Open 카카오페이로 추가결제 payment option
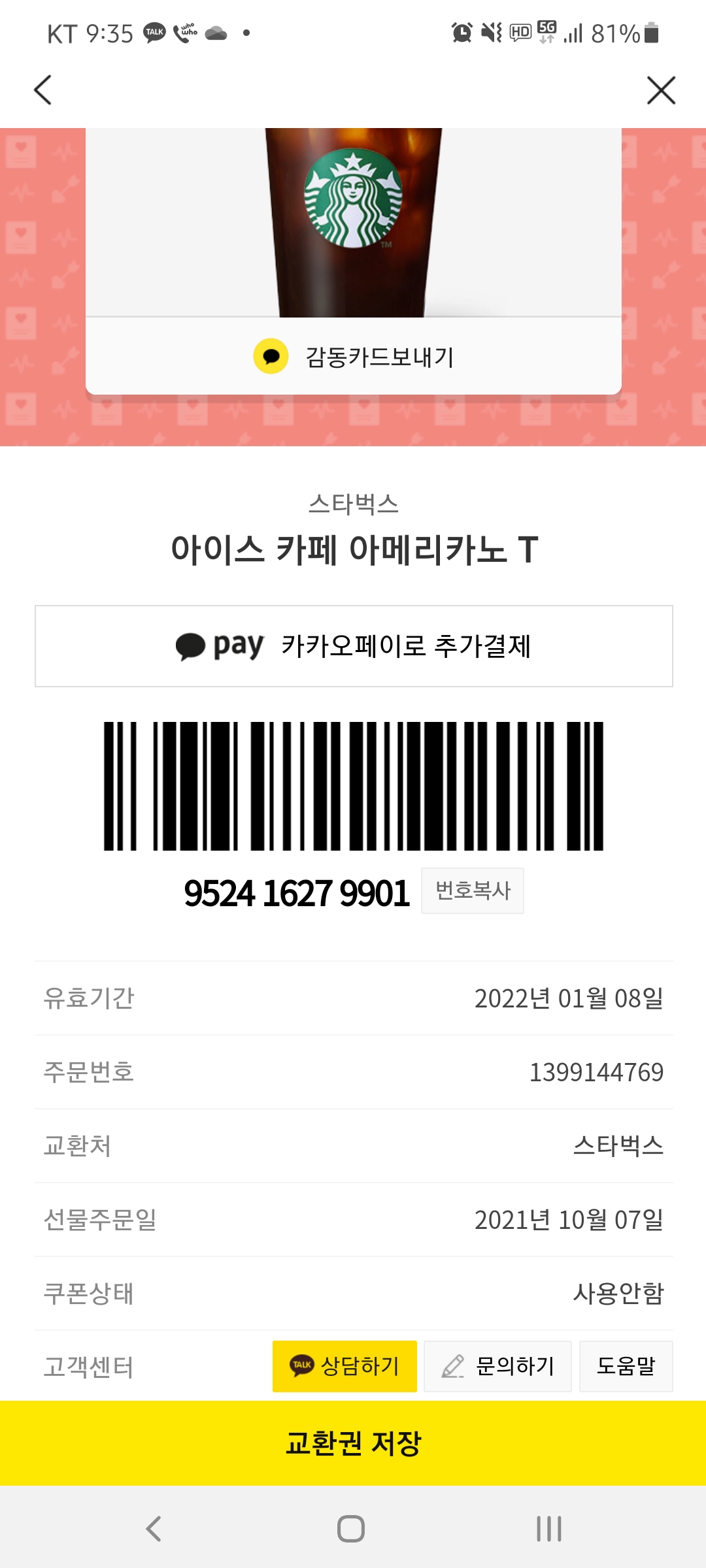This screenshot has width=706, height=1568. point(354,646)
